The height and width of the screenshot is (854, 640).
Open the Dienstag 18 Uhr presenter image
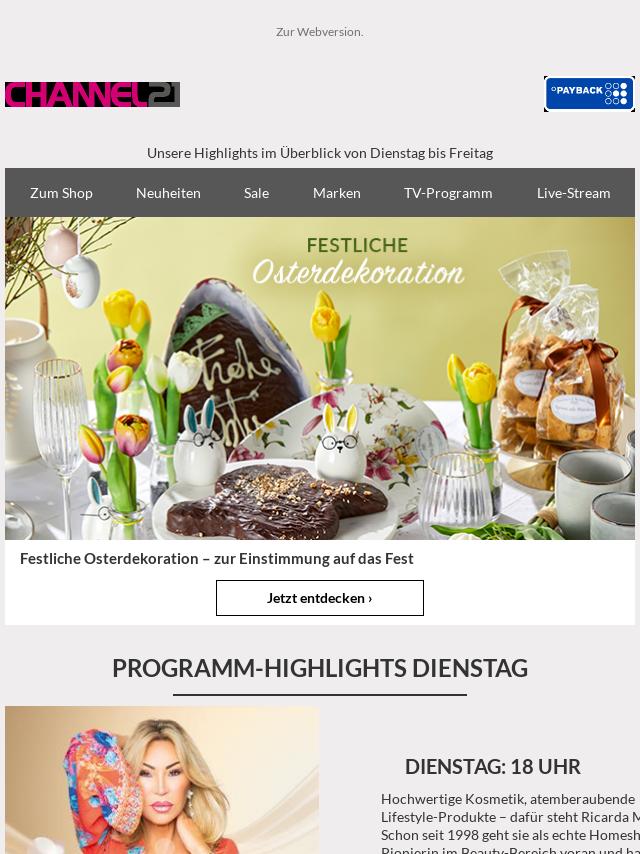pos(162,780)
